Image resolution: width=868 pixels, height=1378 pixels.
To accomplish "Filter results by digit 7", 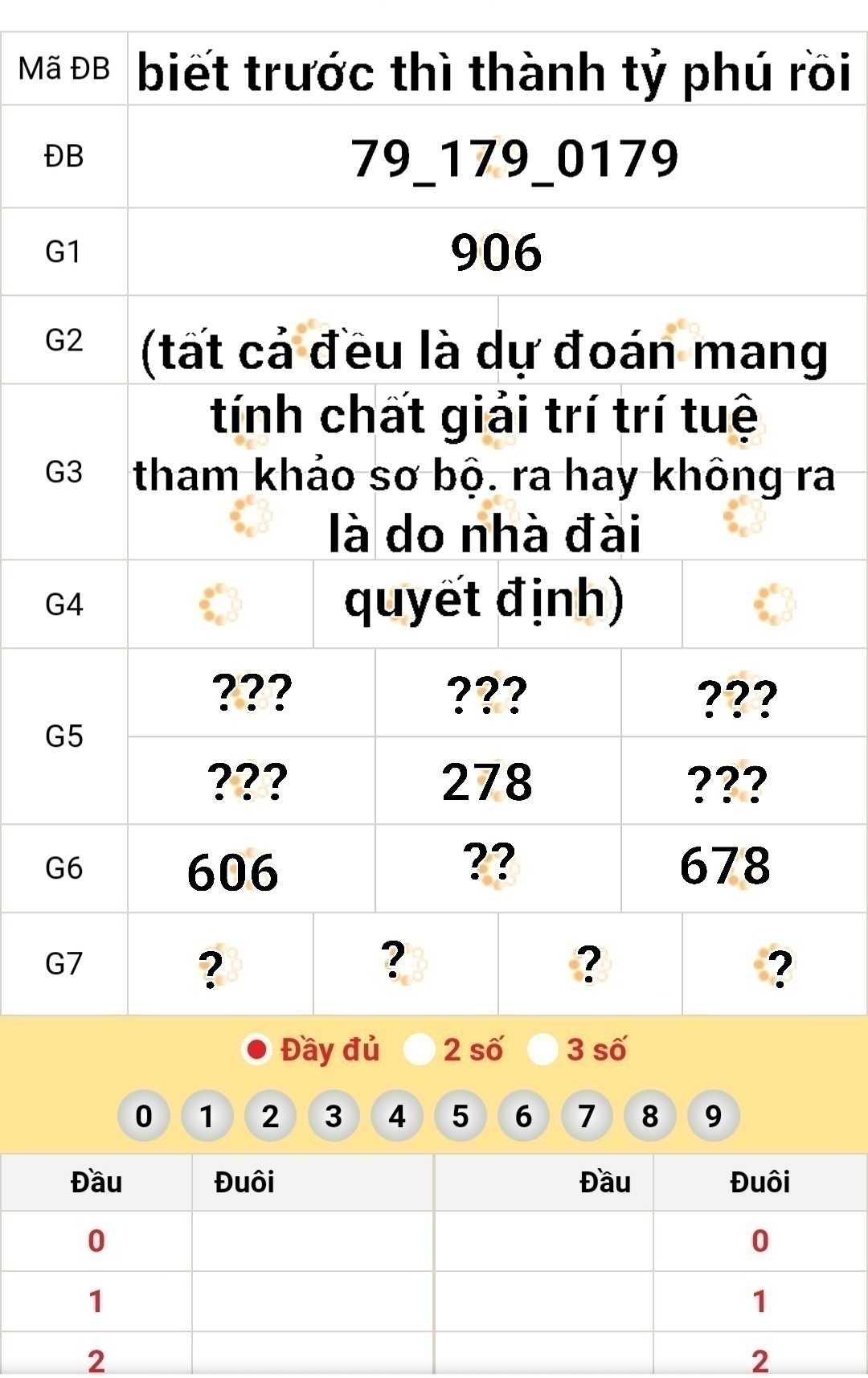I will [587, 1117].
